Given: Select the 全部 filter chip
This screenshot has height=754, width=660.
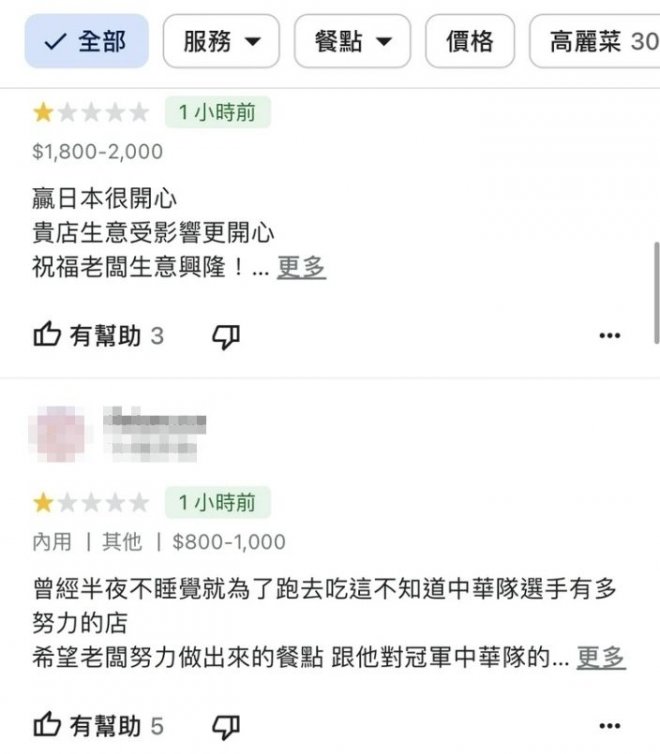Looking at the screenshot, I should pos(87,41).
